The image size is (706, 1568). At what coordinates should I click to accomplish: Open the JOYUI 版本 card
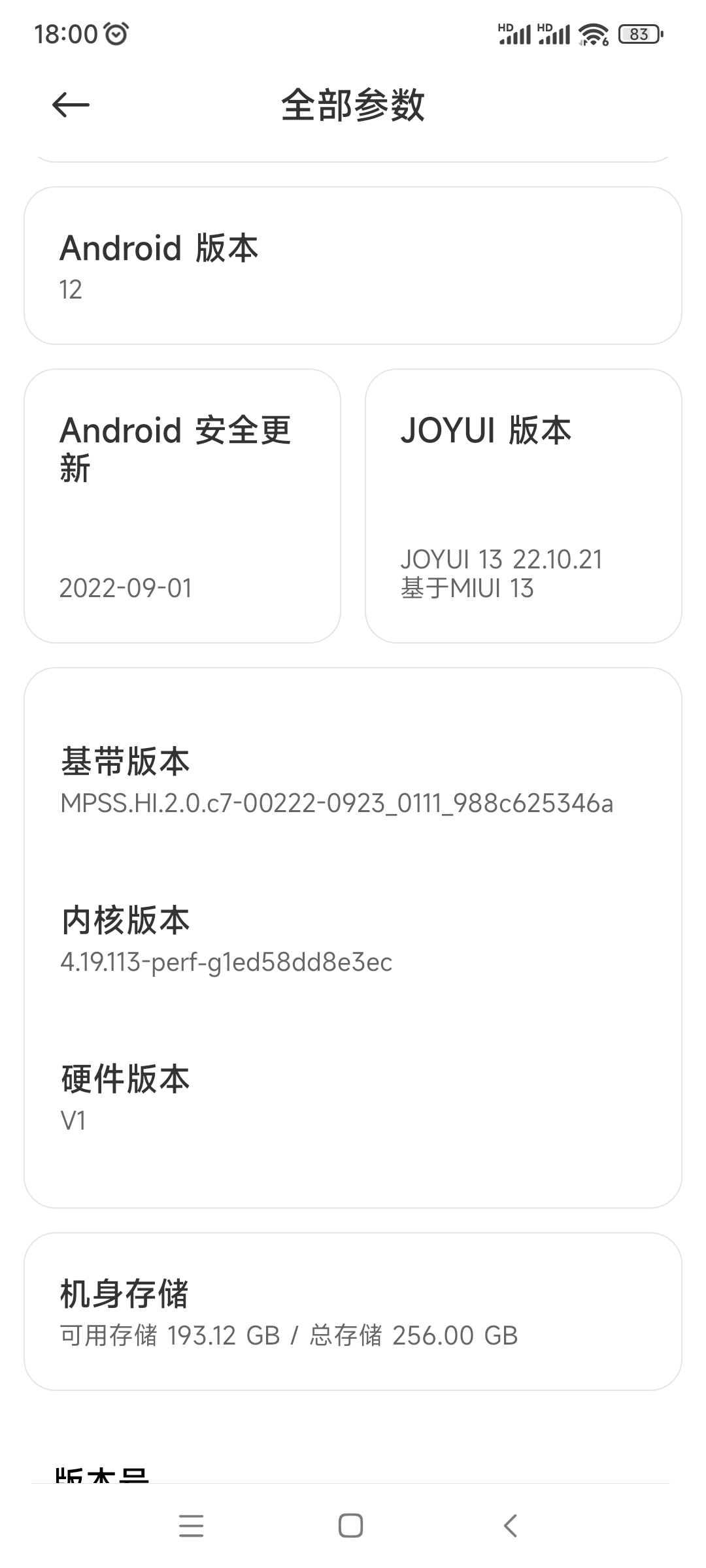tap(524, 506)
